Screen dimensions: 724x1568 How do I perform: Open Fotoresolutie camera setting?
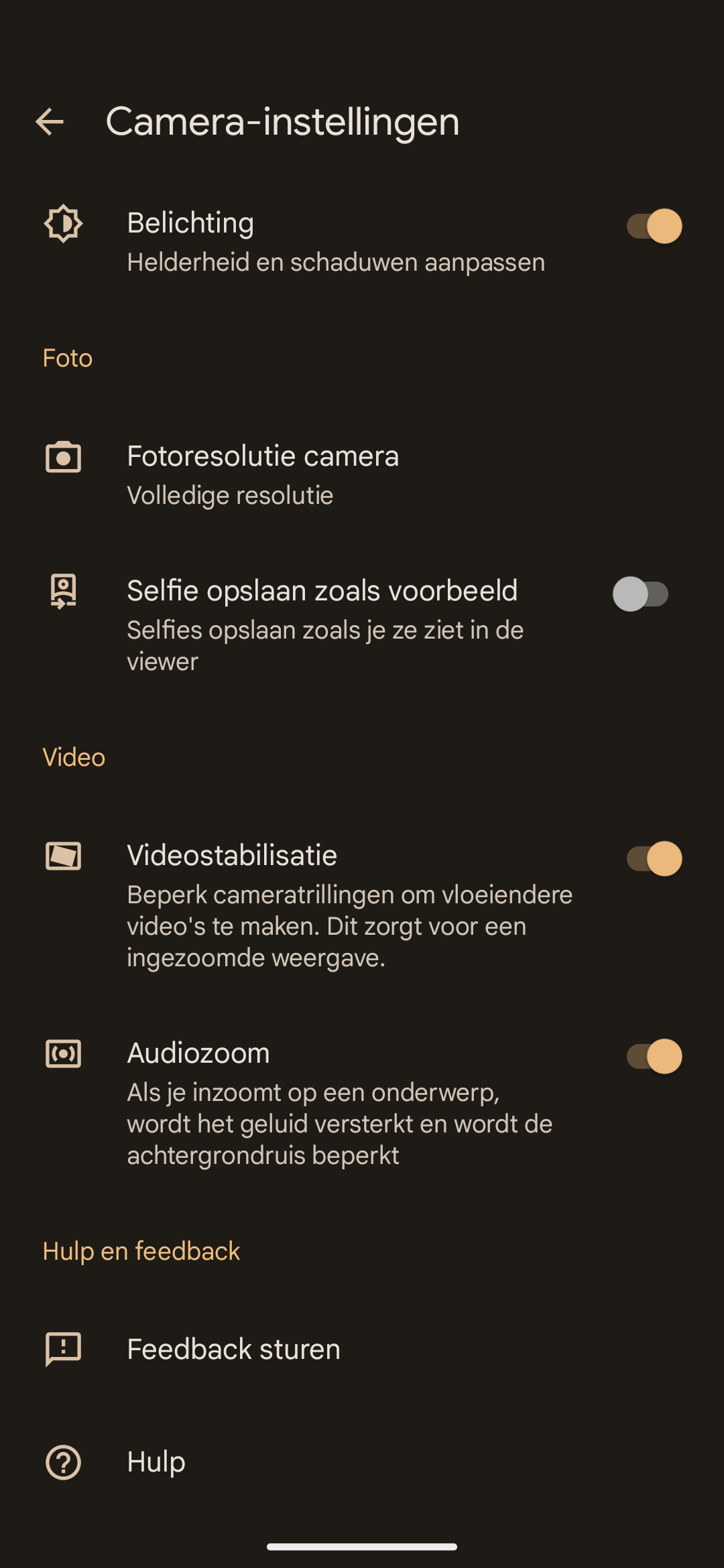(362, 475)
